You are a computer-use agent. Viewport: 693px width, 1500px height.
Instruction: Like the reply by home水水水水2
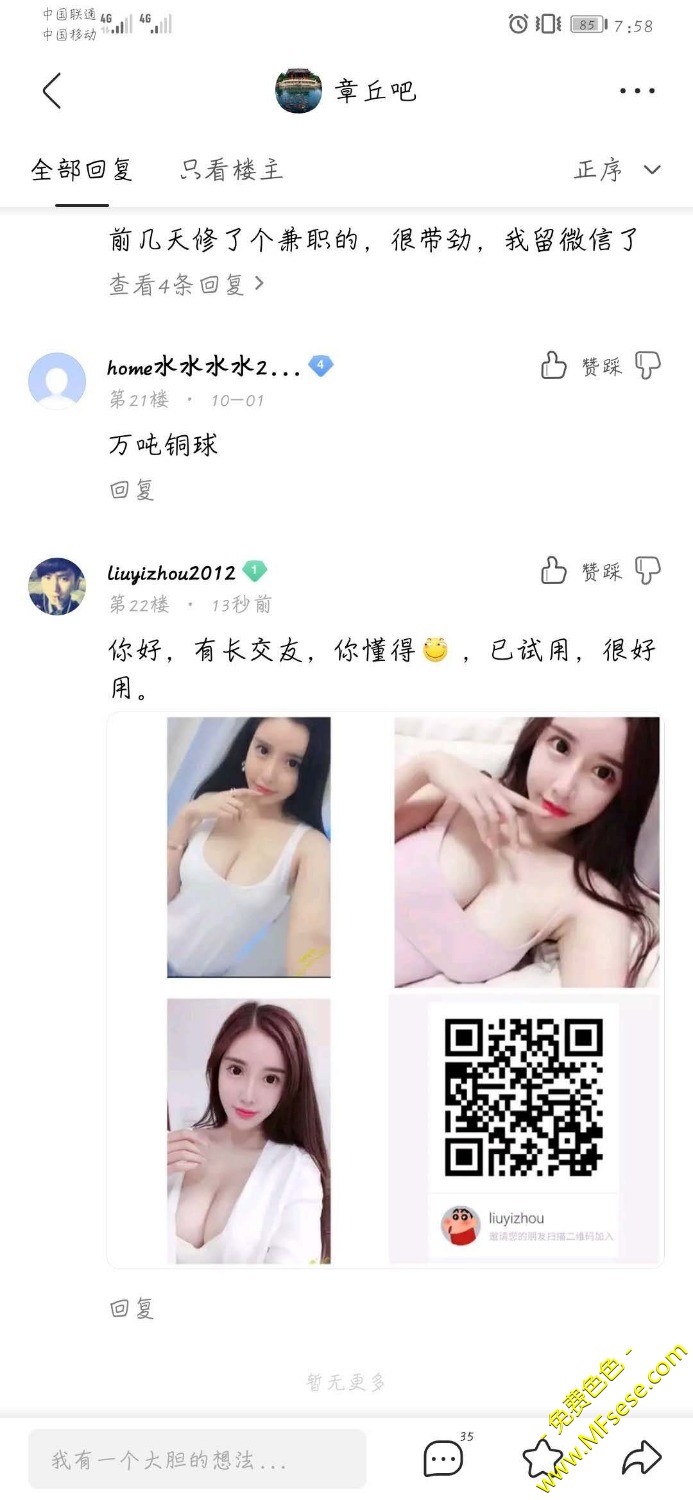click(x=554, y=366)
